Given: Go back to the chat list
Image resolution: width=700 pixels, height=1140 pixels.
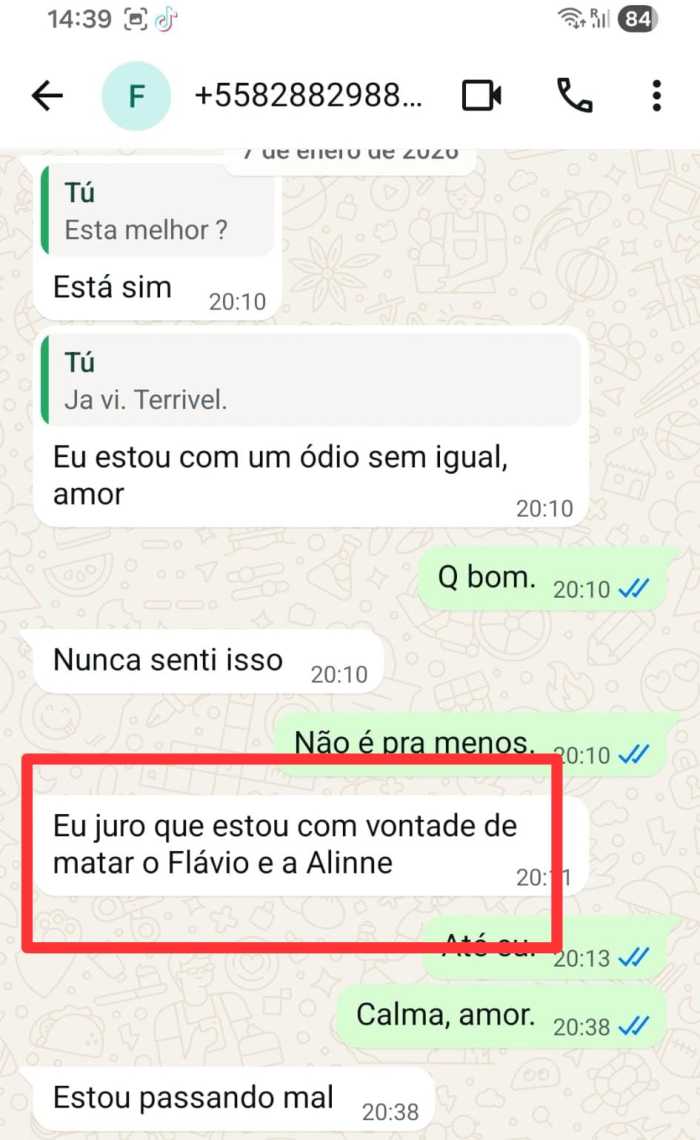Looking at the screenshot, I should (47, 96).
